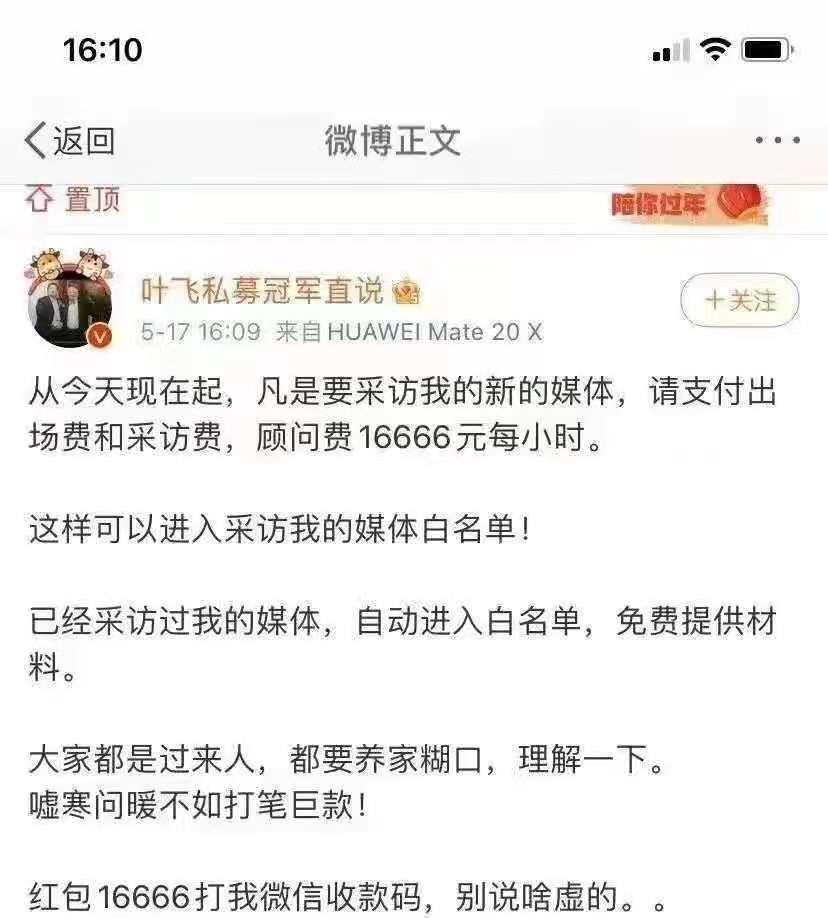Tap the 陪你过年 banner
The height and width of the screenshot is (918, 828).
pyautogui.click(x=688, y=204)
